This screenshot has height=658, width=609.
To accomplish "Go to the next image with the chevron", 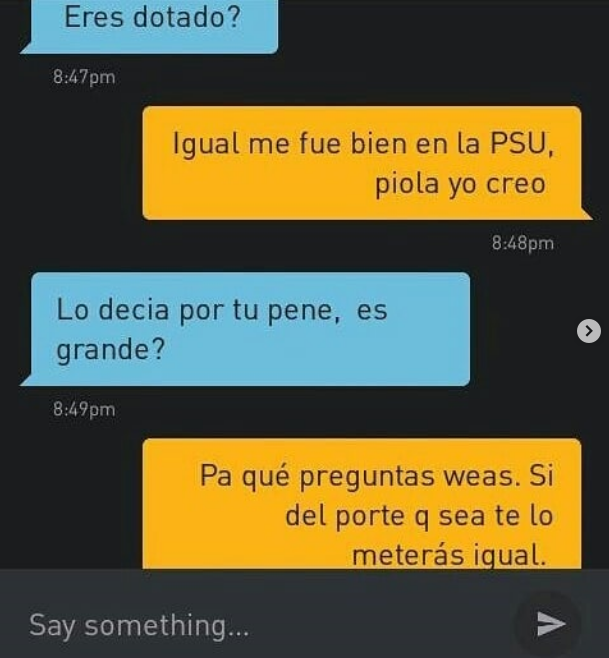I will point(589,331).
